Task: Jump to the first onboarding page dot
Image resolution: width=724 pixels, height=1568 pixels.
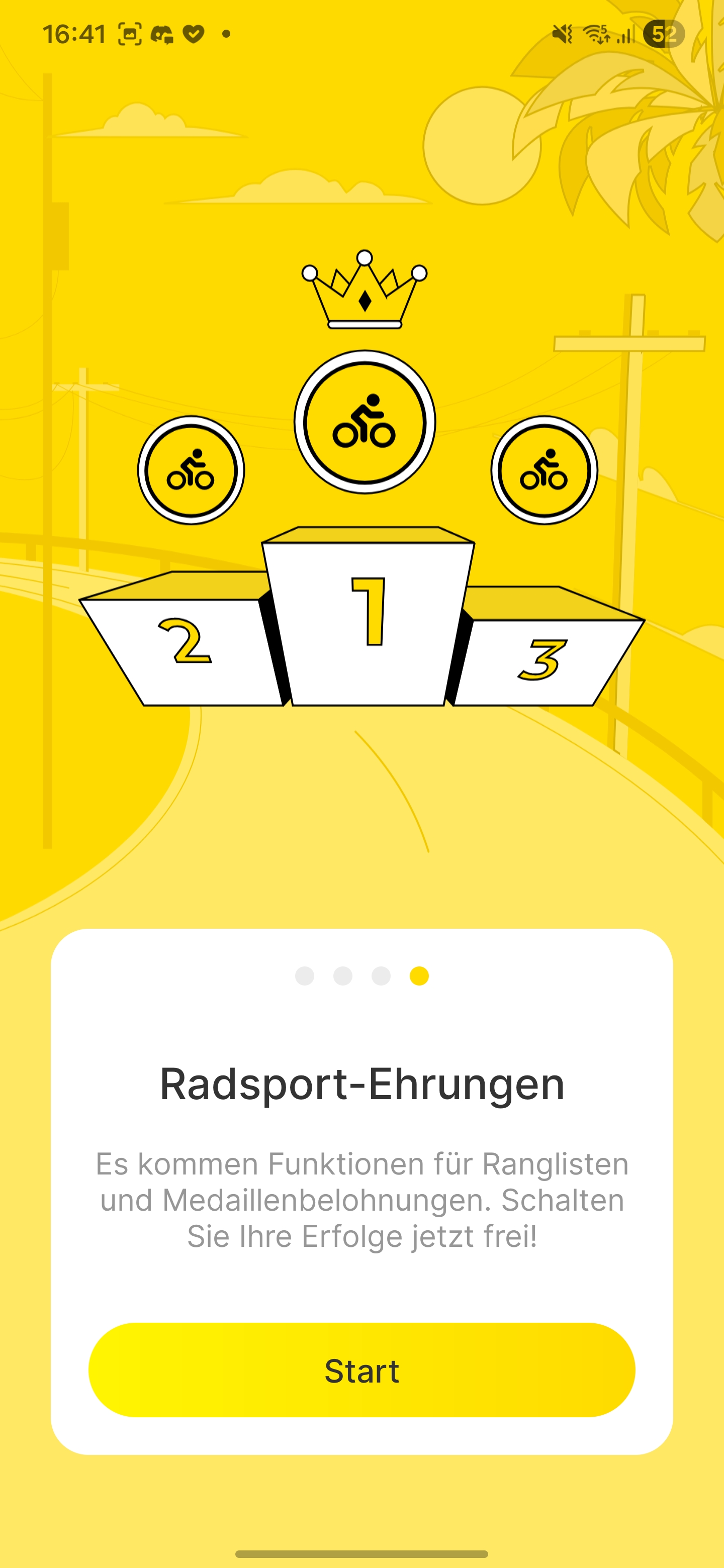Action: coord(305,976)
